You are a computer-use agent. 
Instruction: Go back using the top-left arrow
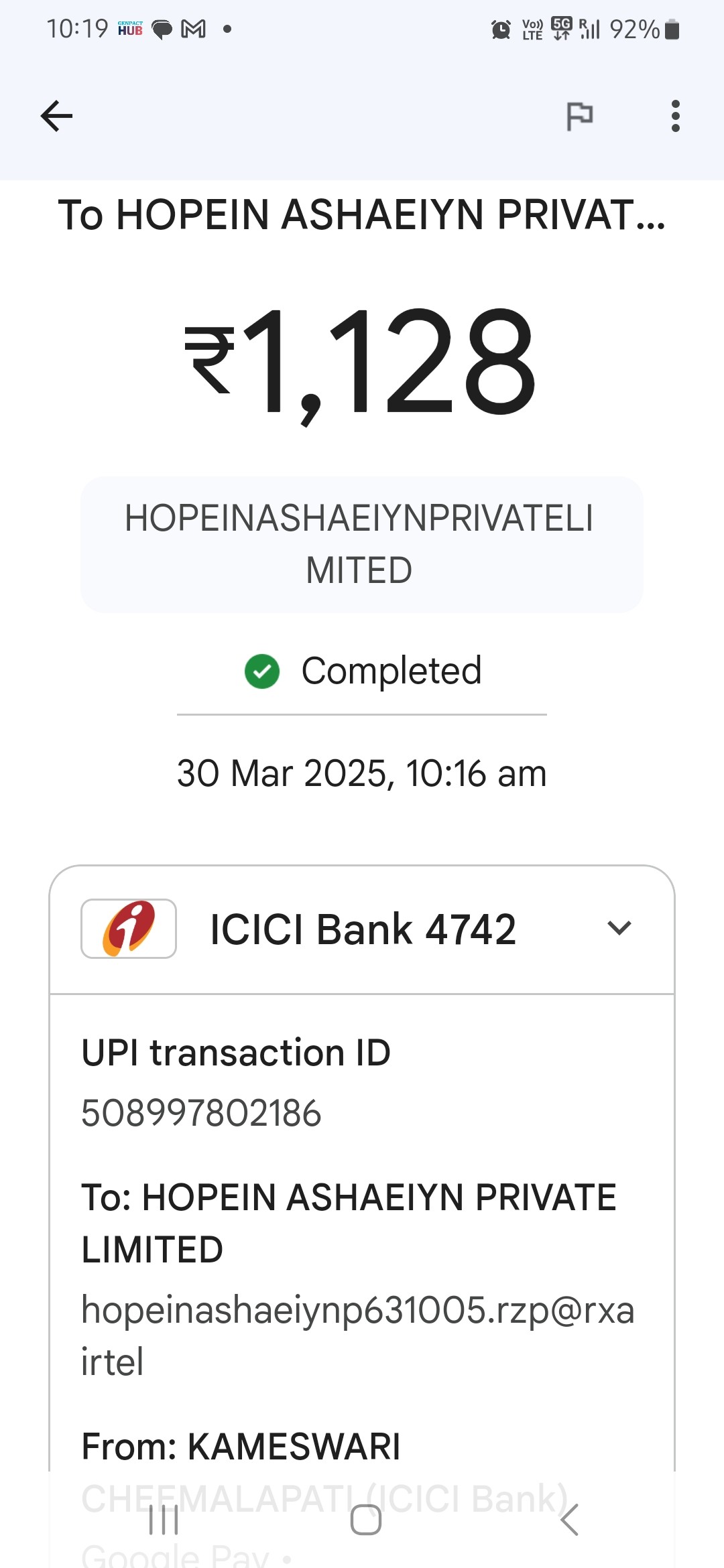tap(56, 116)
